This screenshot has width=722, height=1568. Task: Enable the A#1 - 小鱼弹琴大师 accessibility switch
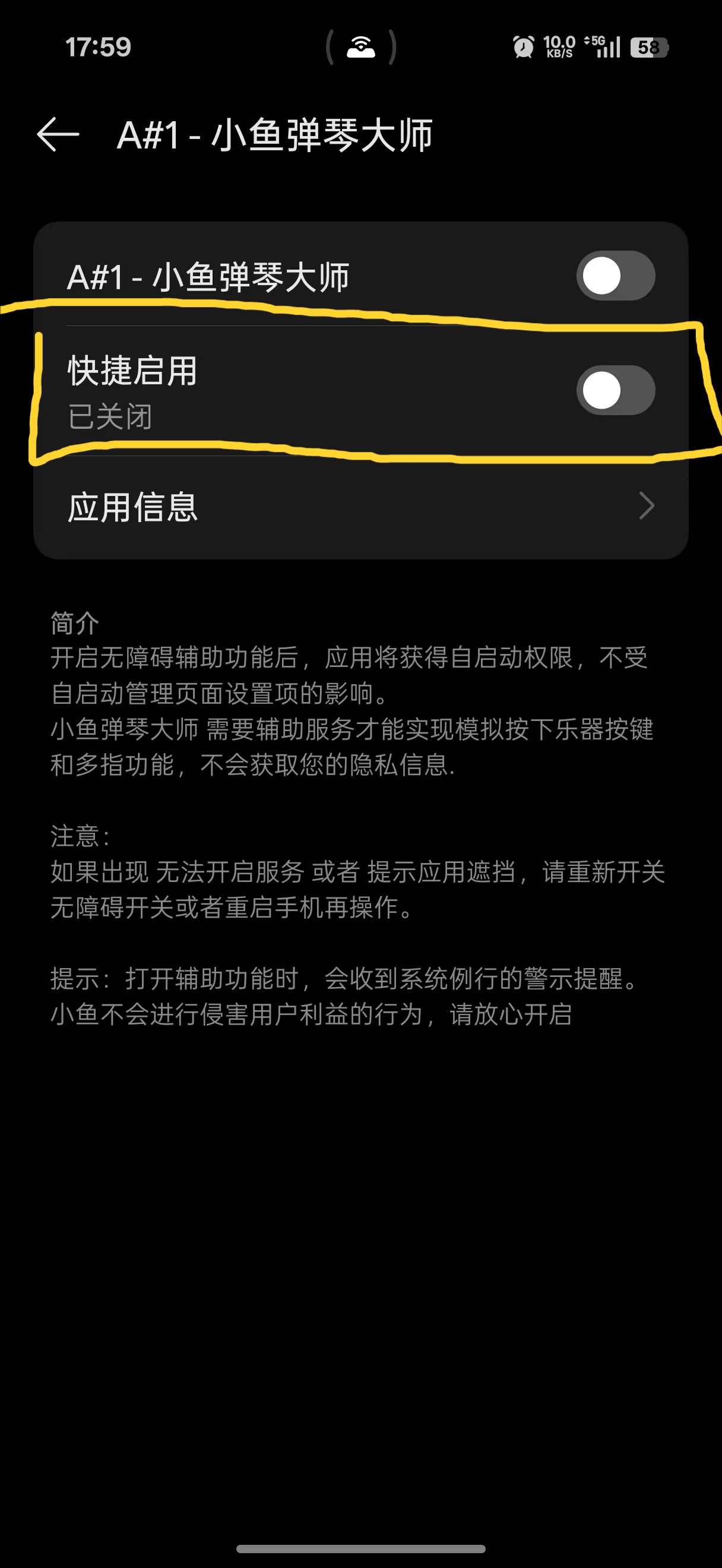point(615,276)
